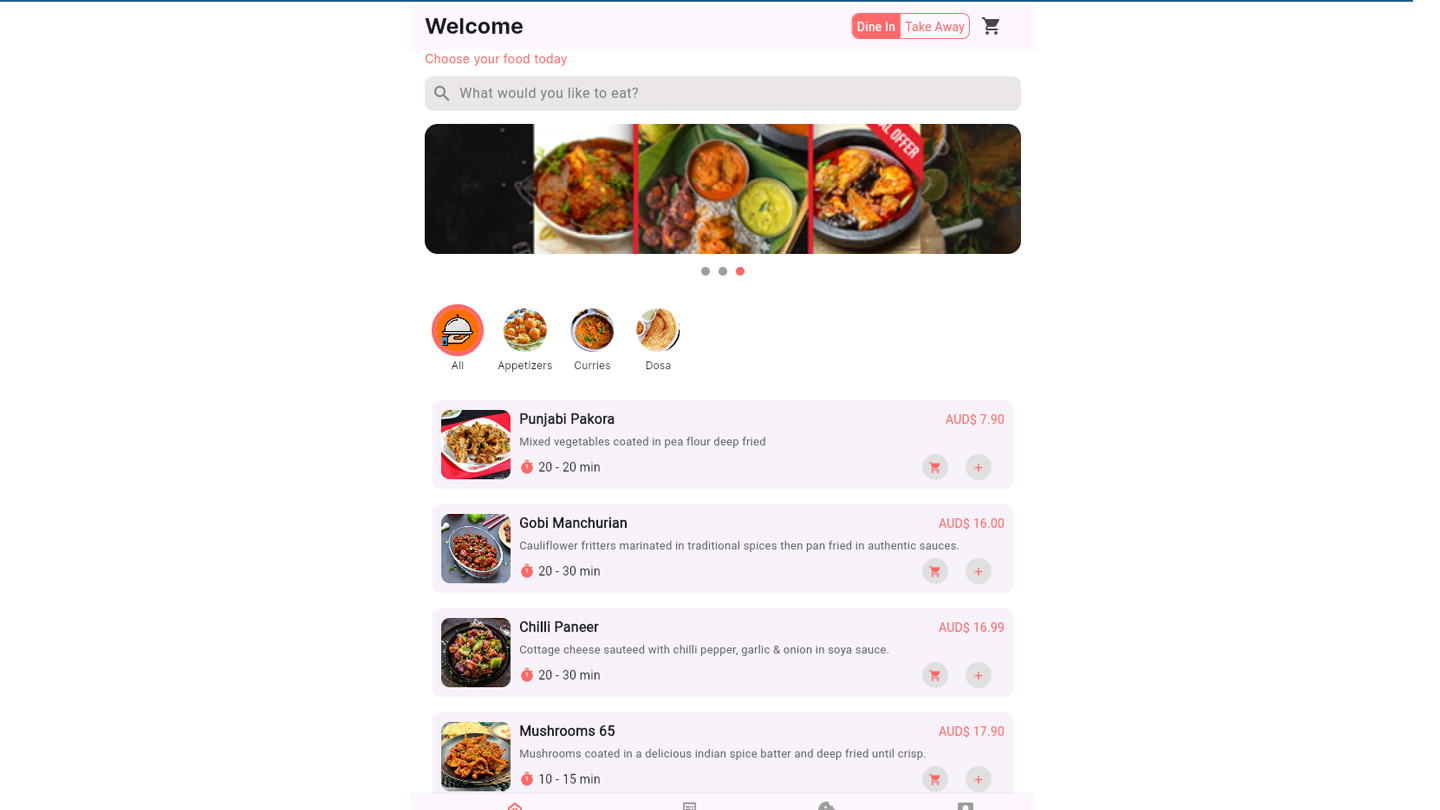This screenshot has width=1440, height=810.
Task: Open the special offer banner
Action: click(722, 188)
